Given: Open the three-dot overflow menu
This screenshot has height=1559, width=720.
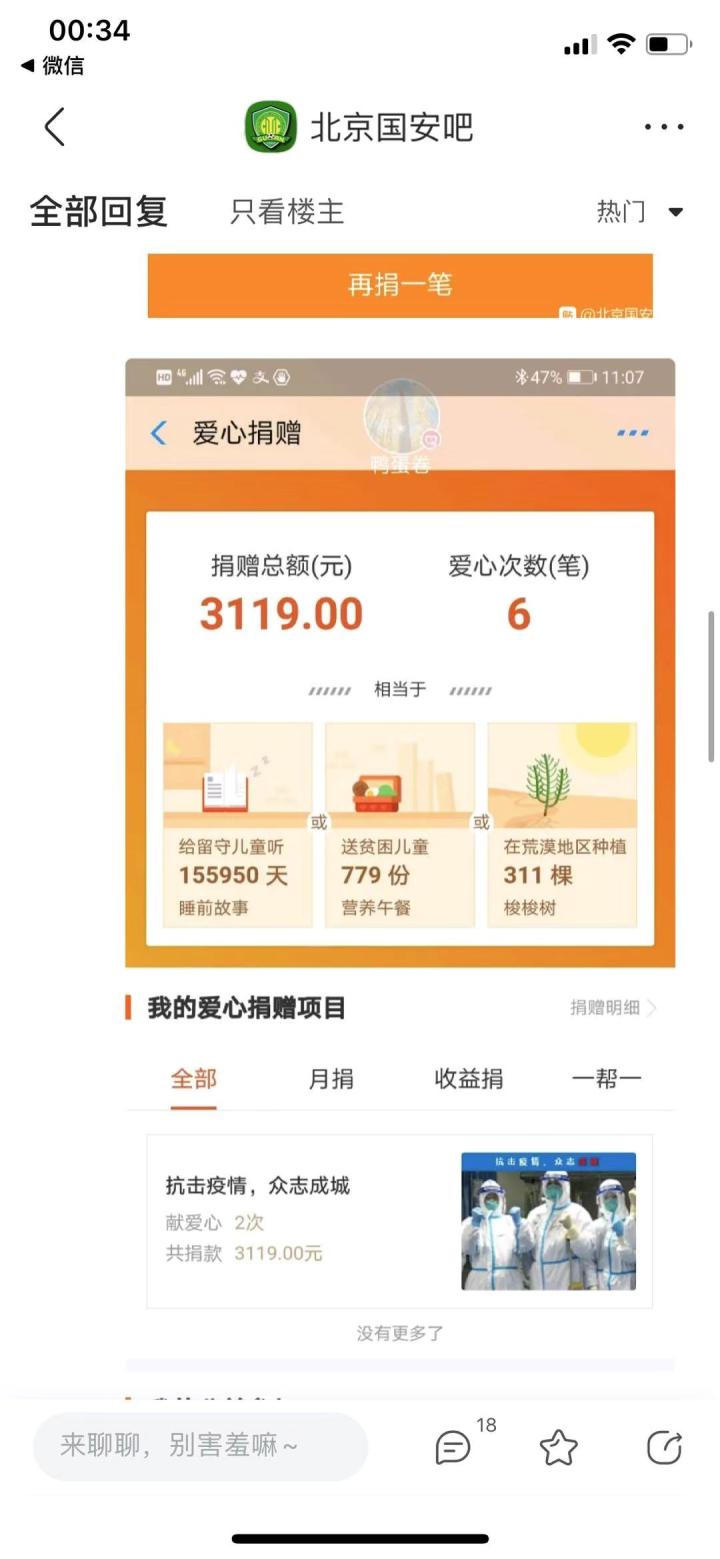Looking at the screenshot, I should click(x=663, y=127).
